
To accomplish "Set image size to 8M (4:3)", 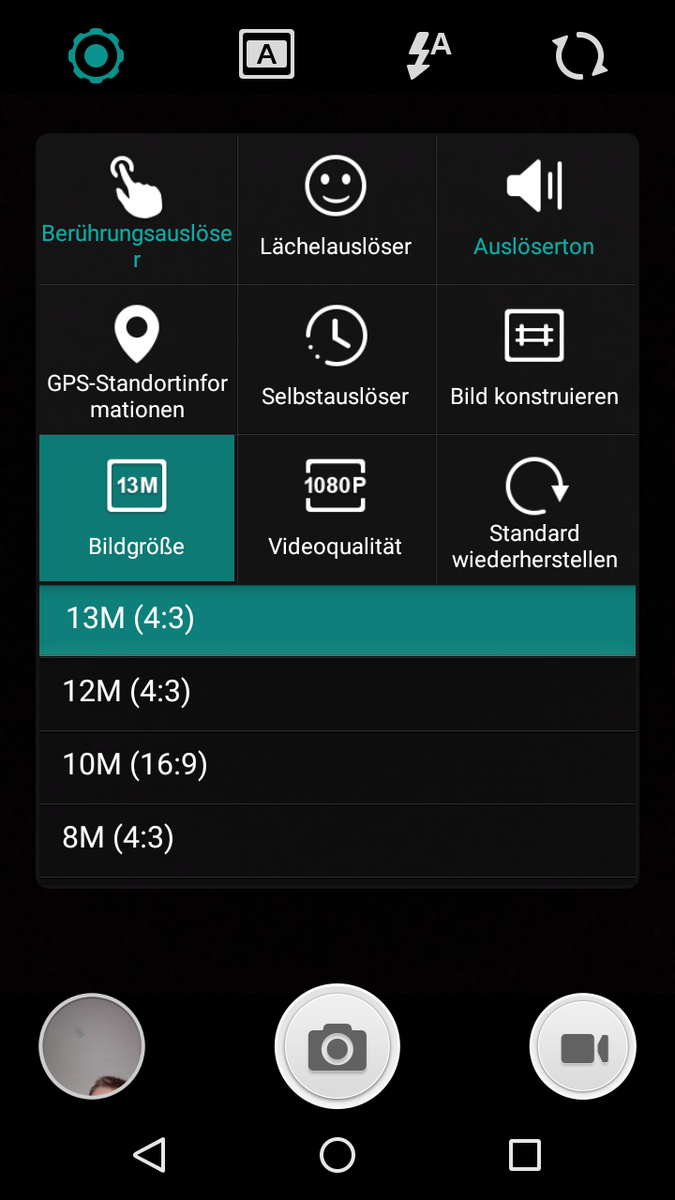I will coord(337,838).
